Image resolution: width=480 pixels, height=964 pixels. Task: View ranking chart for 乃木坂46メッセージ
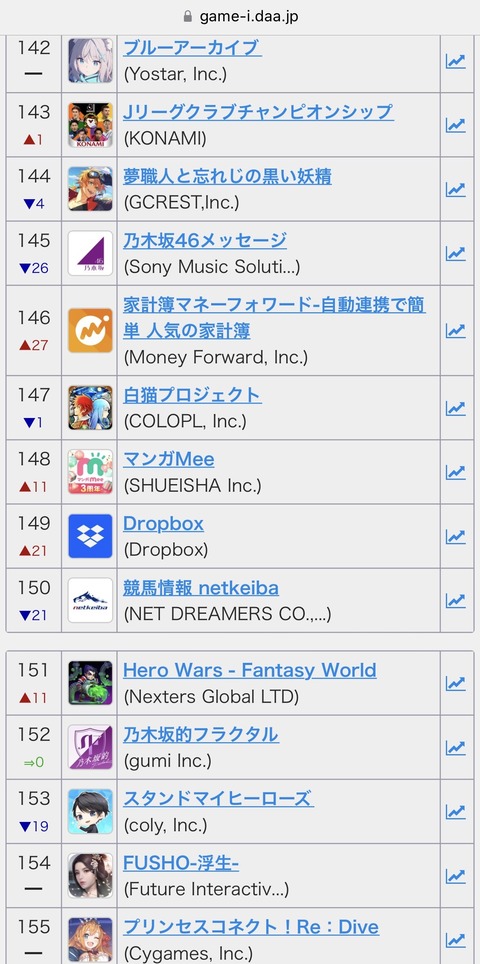coord(455,253)
